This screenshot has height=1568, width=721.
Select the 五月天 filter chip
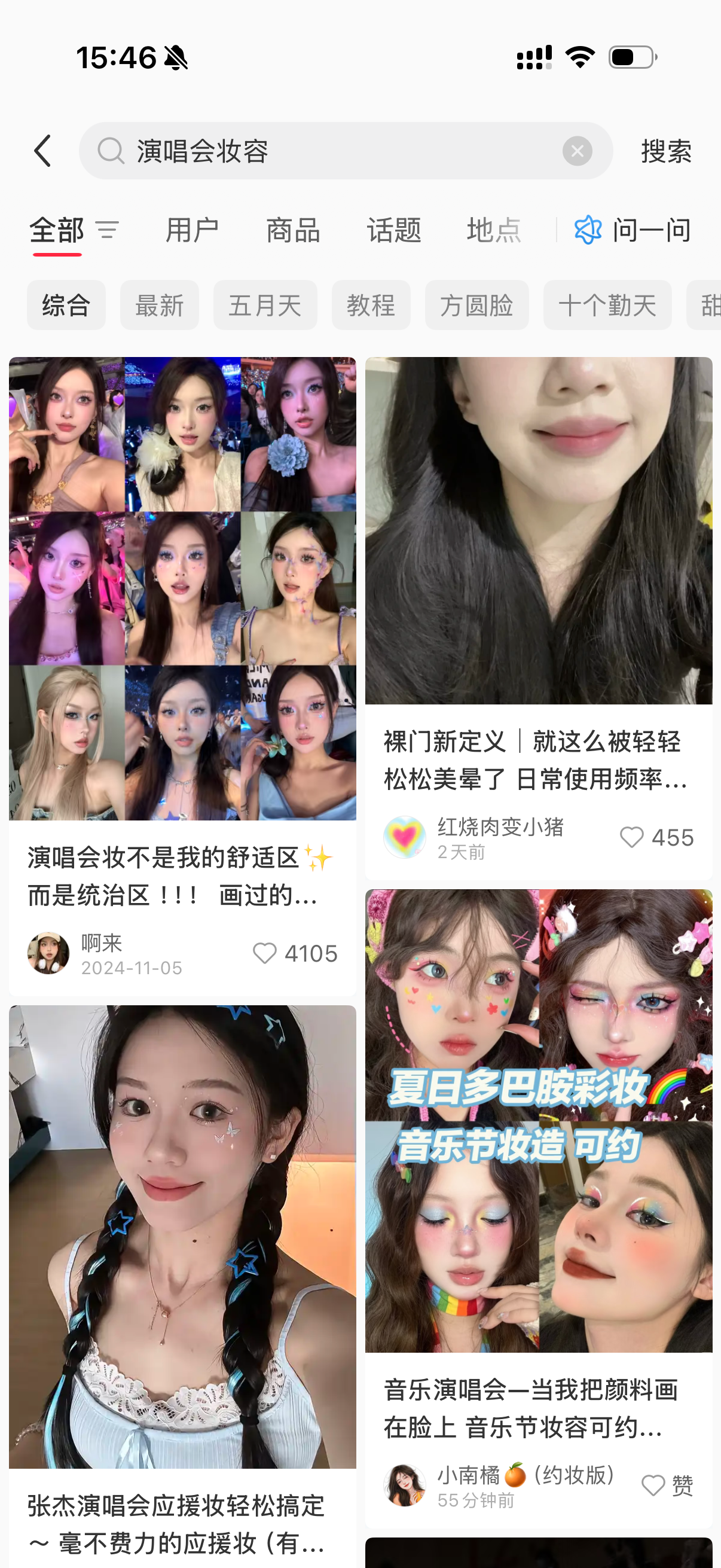[x=265, y=305]
